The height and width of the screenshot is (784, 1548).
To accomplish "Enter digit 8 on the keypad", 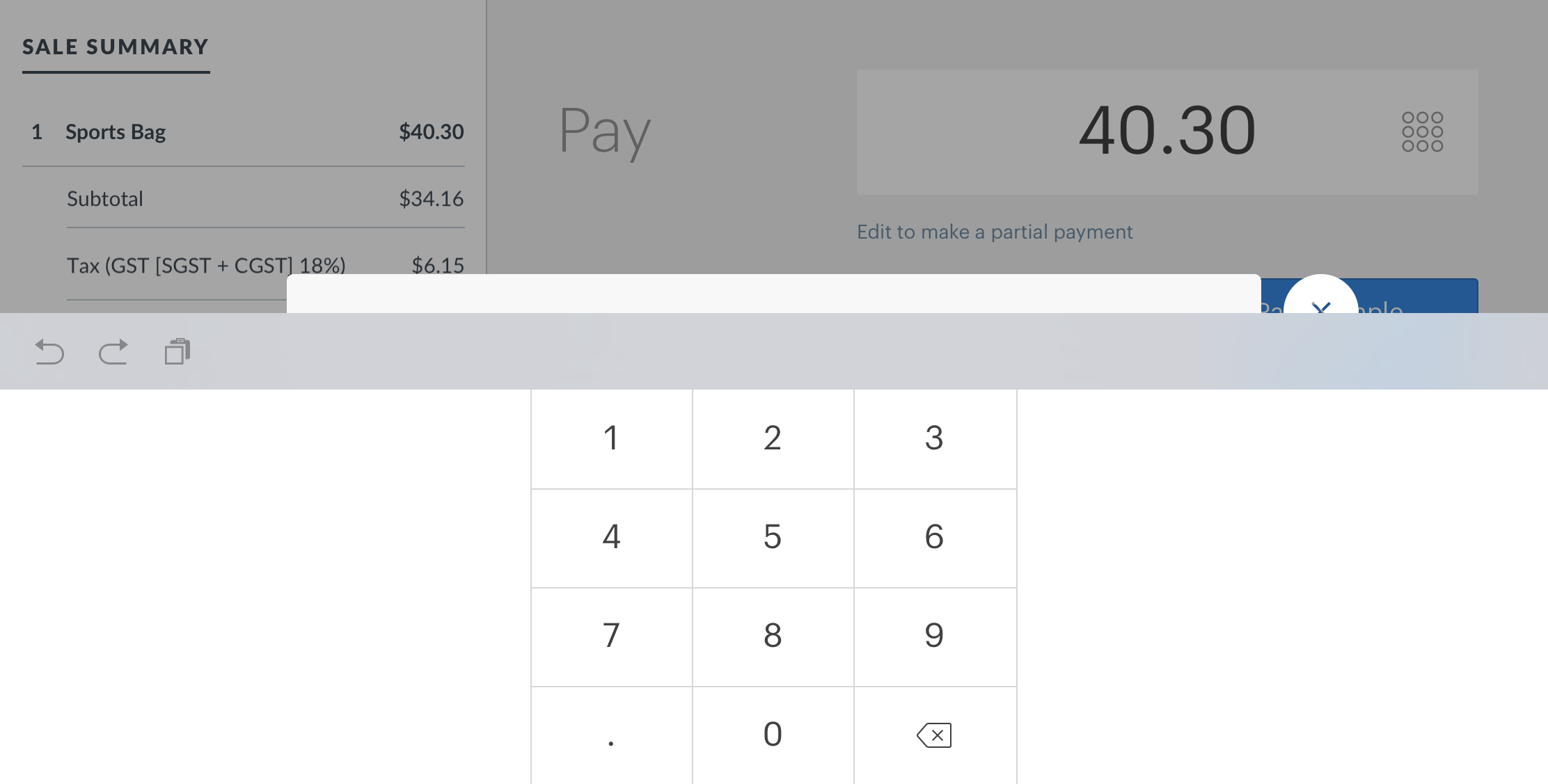I will [x=773, y=636].
